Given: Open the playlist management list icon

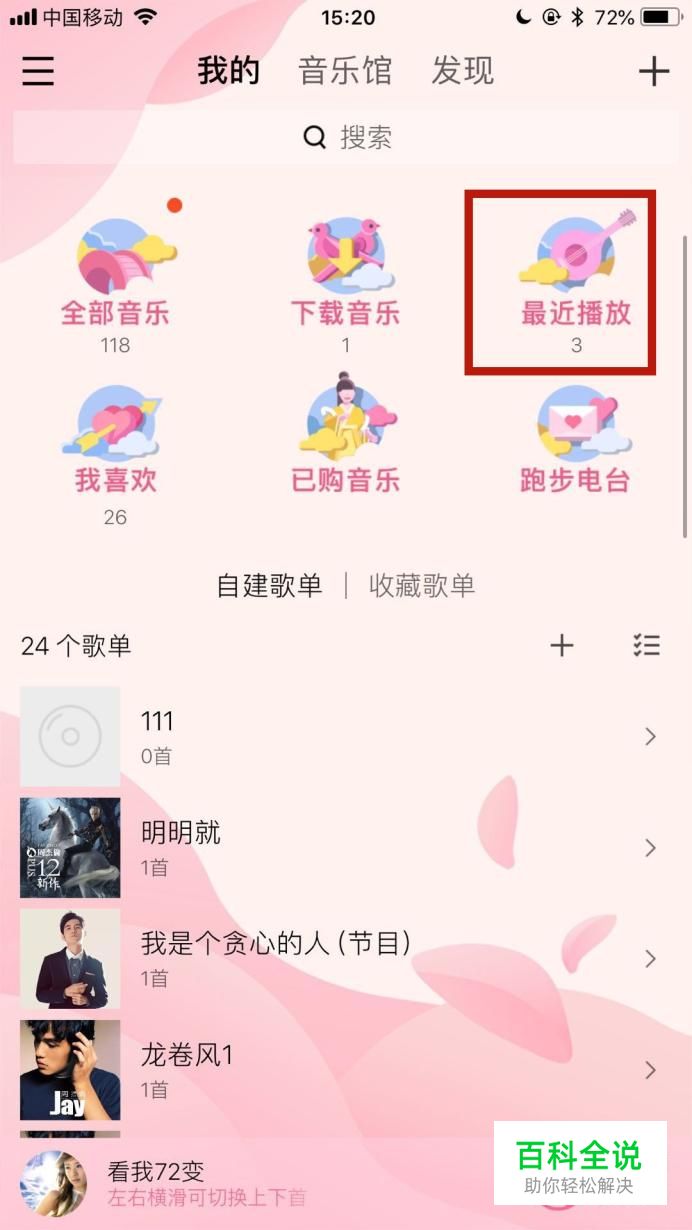Looking at the screenshot, I should coord(646,646).
